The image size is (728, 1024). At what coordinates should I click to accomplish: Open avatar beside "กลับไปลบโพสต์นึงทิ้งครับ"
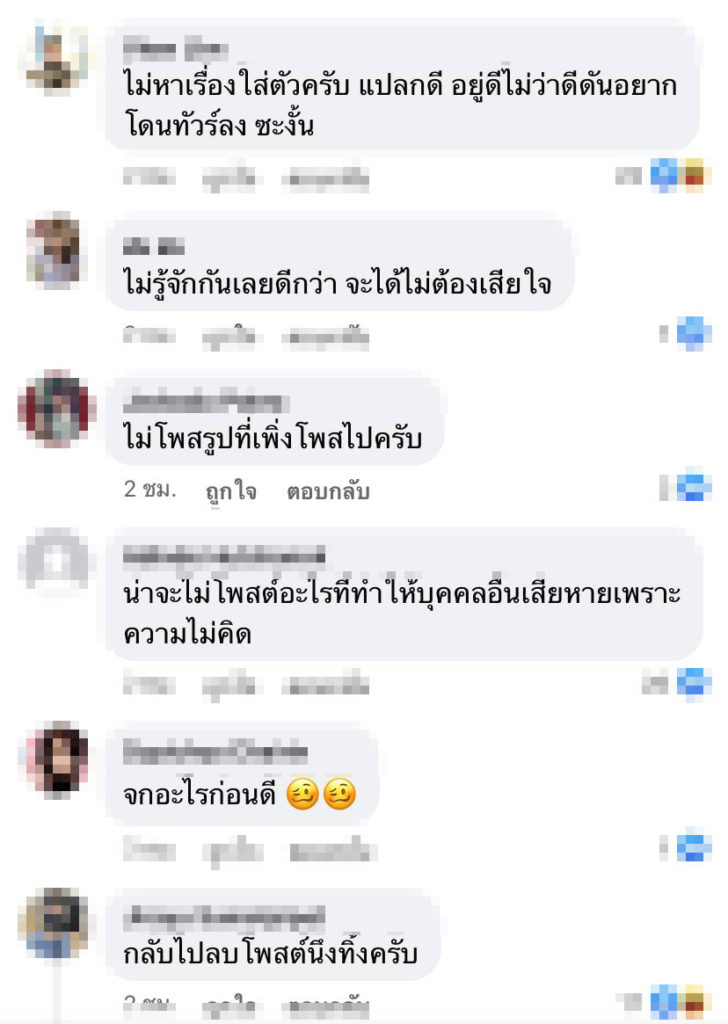[x=56, y=923]
